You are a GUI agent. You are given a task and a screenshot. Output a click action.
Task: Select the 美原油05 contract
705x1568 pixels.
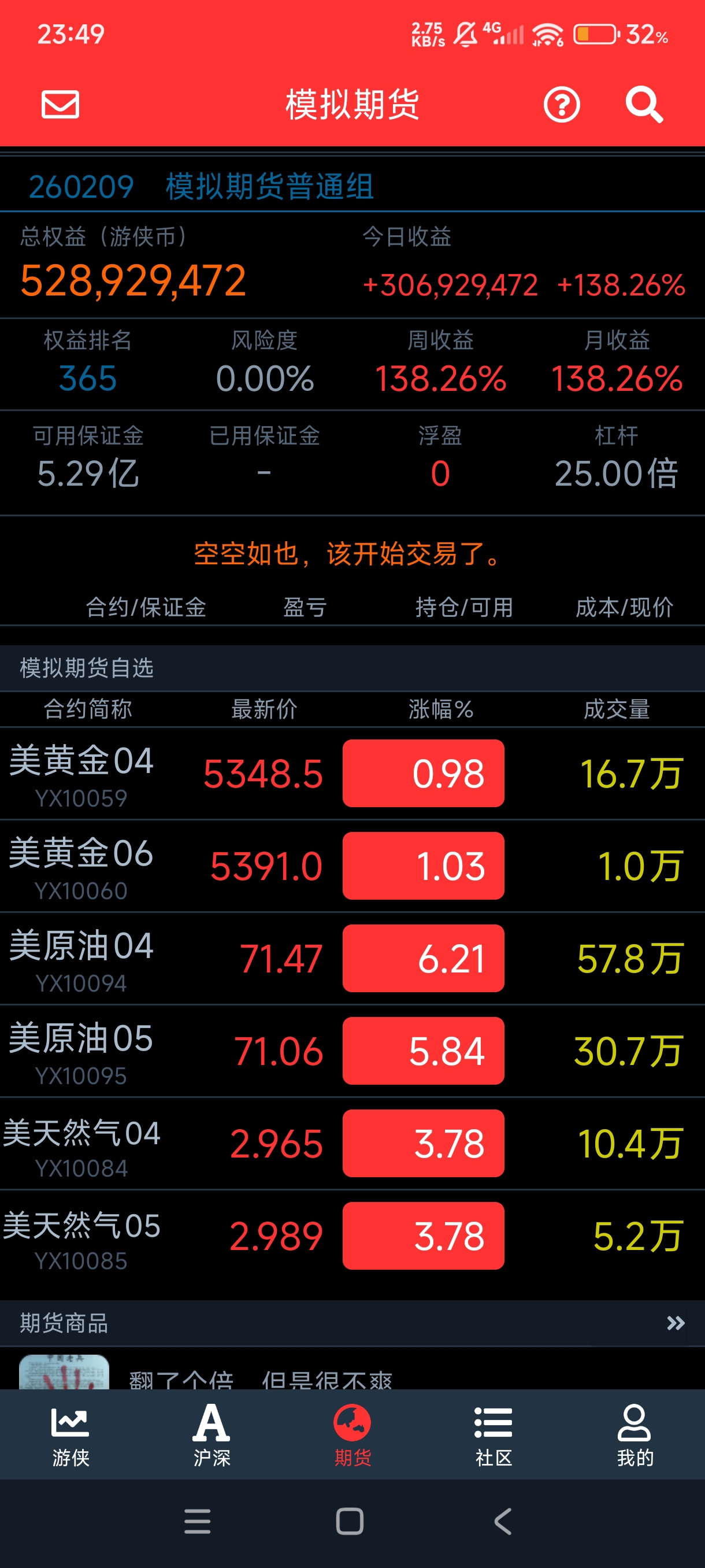coord(81,1051)
